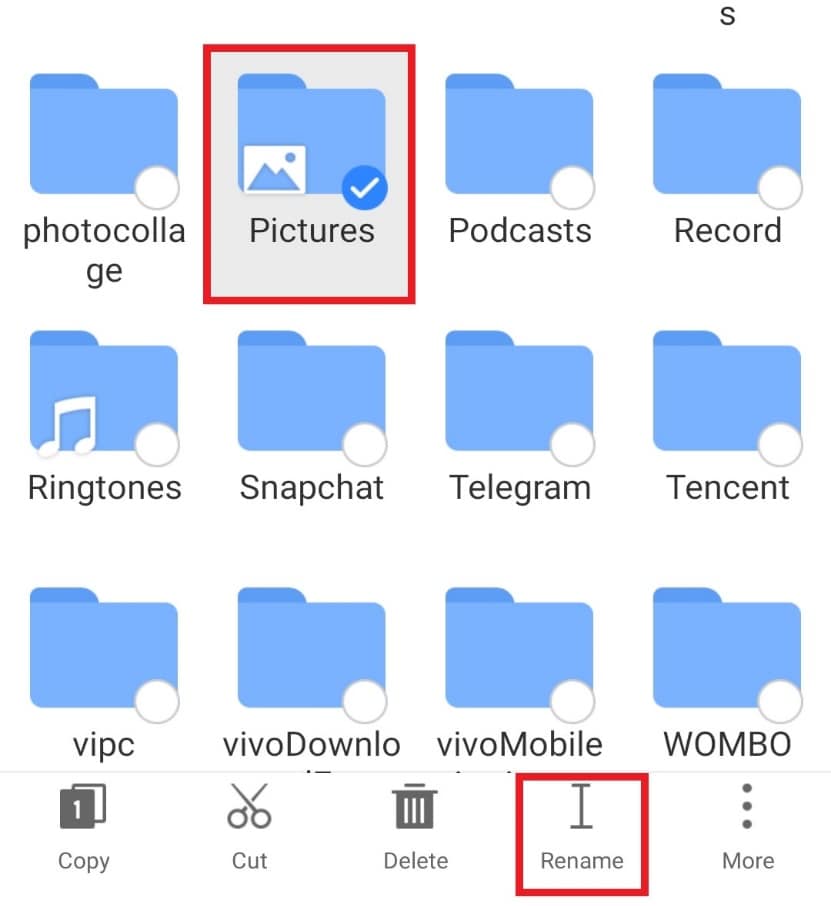Image resolution: width=831 pixels, height=906 pixels.
Task: Open the Podcasts folder
Action: [519, 140]
